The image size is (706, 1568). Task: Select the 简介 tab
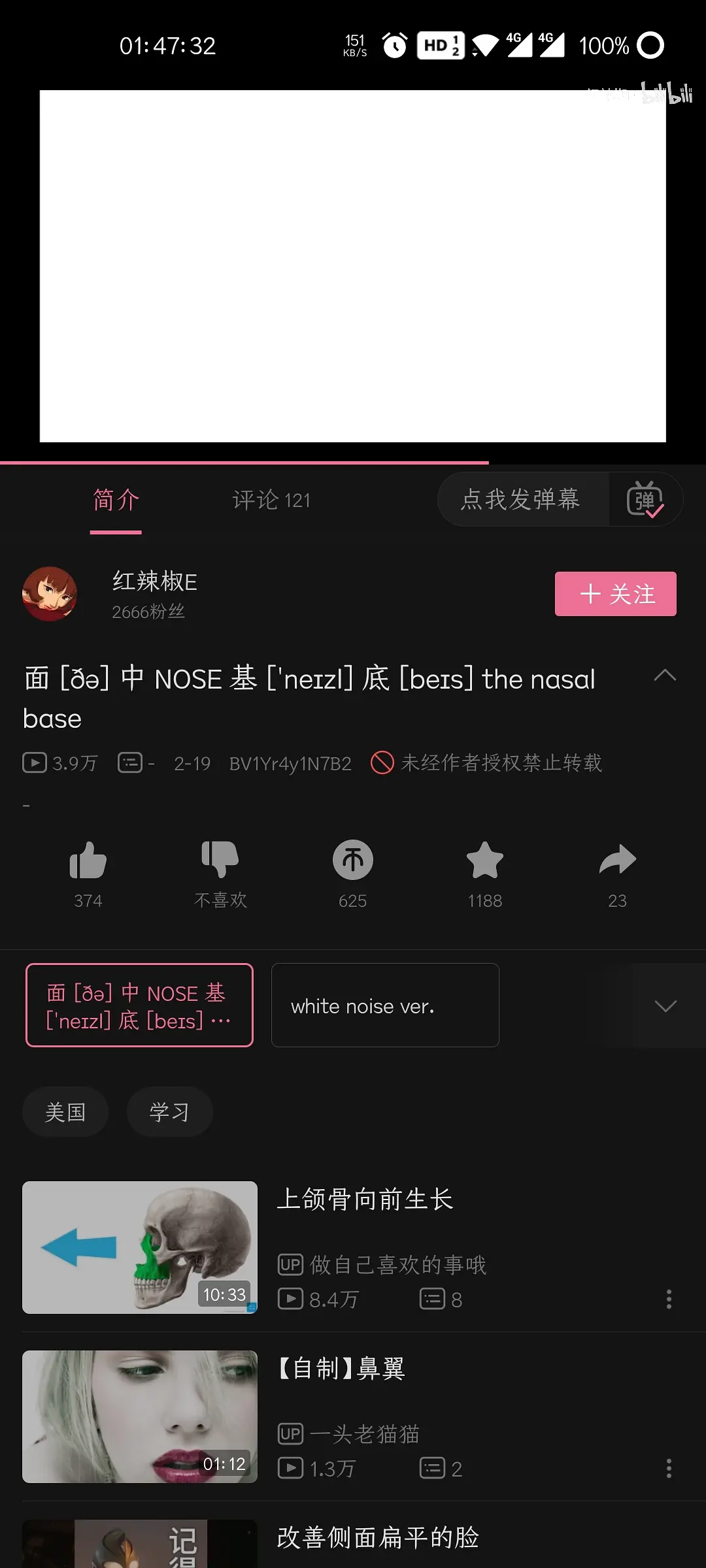116,500
